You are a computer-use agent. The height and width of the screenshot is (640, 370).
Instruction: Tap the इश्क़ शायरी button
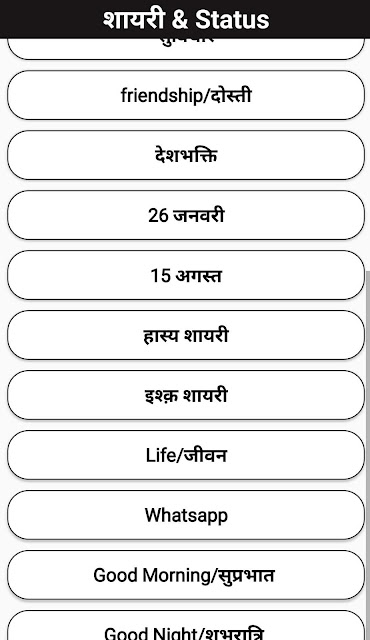(x=186, y=395)
